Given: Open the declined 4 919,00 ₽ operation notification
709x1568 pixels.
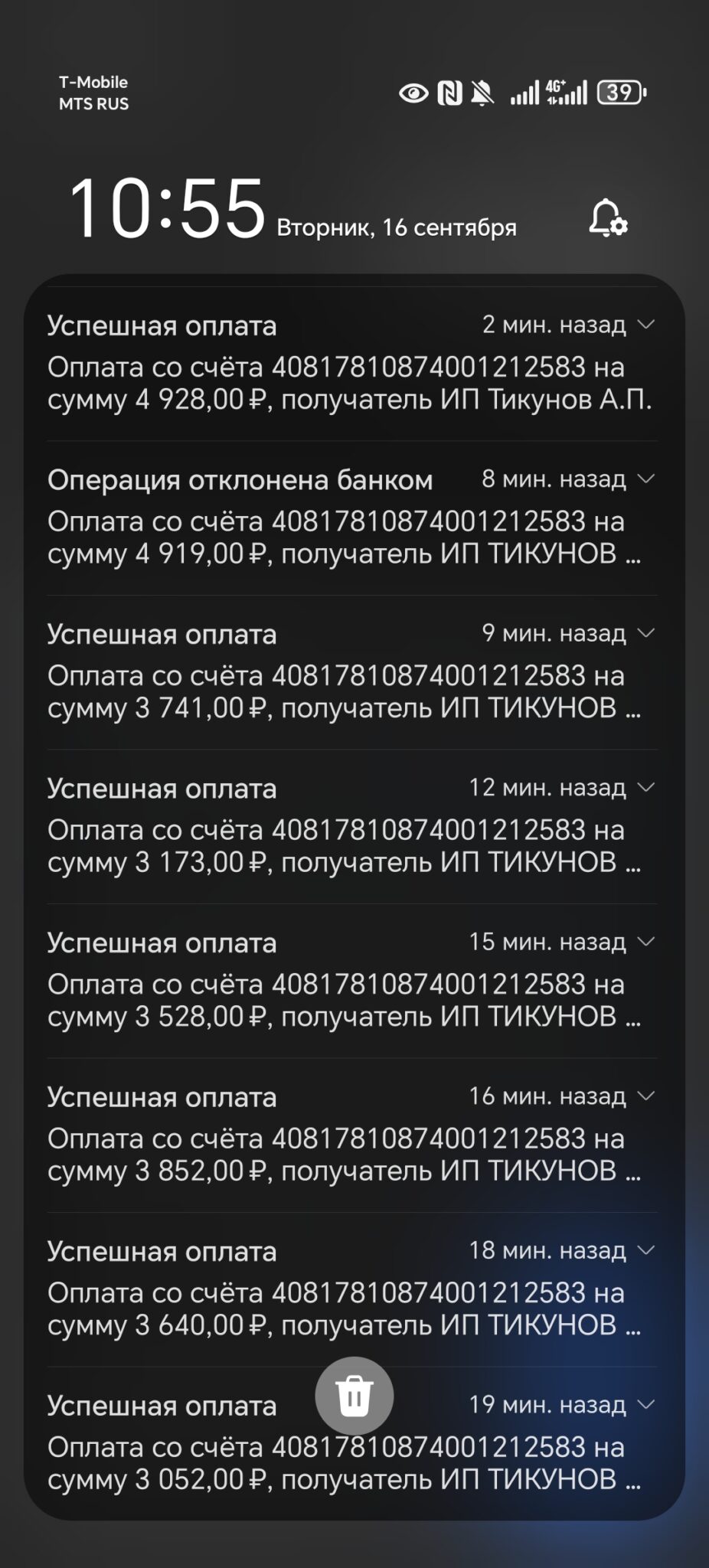Looking at the screenshot, I should [352, 518].
